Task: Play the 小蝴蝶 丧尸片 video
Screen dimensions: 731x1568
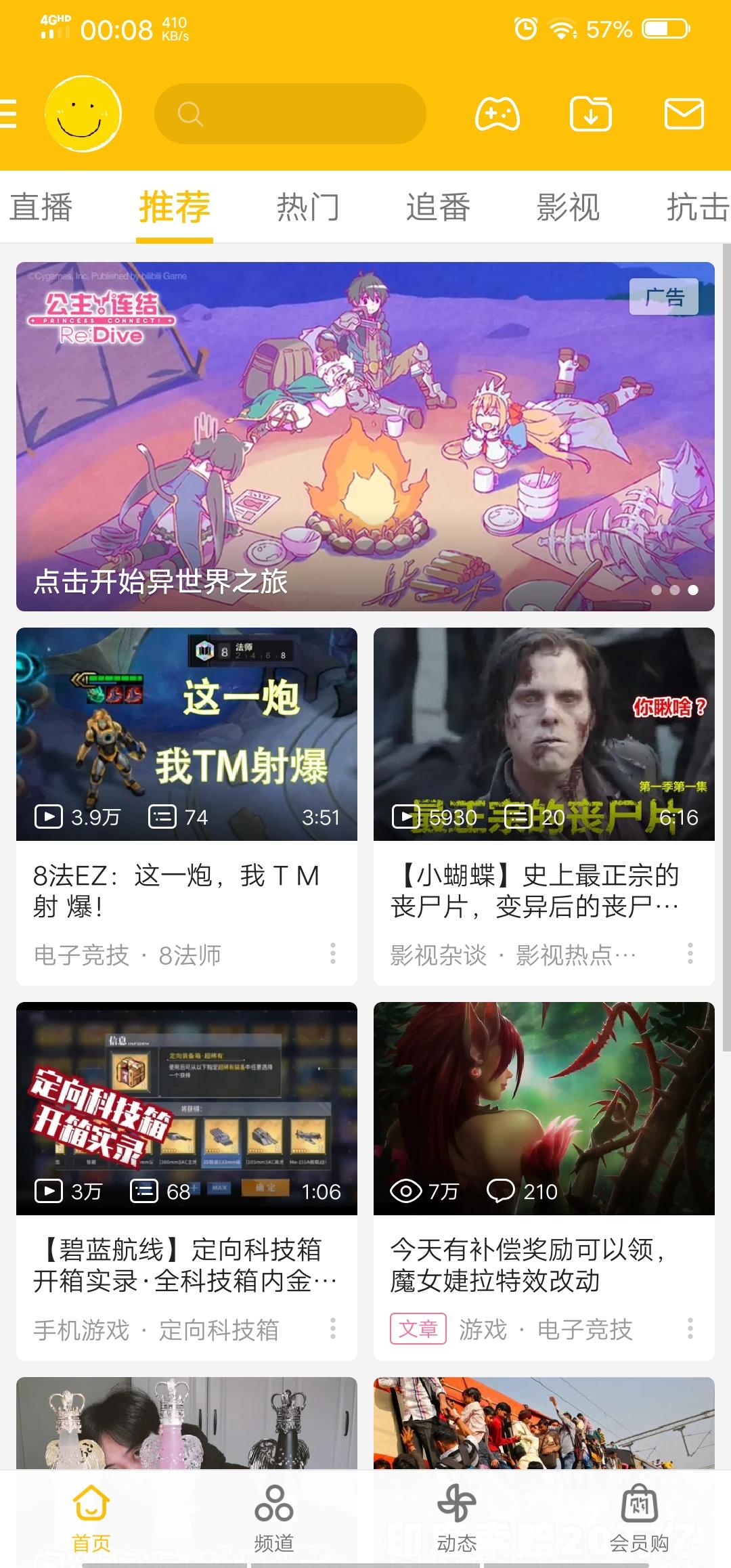Action: pyautogui.click(x=544, y=734)
